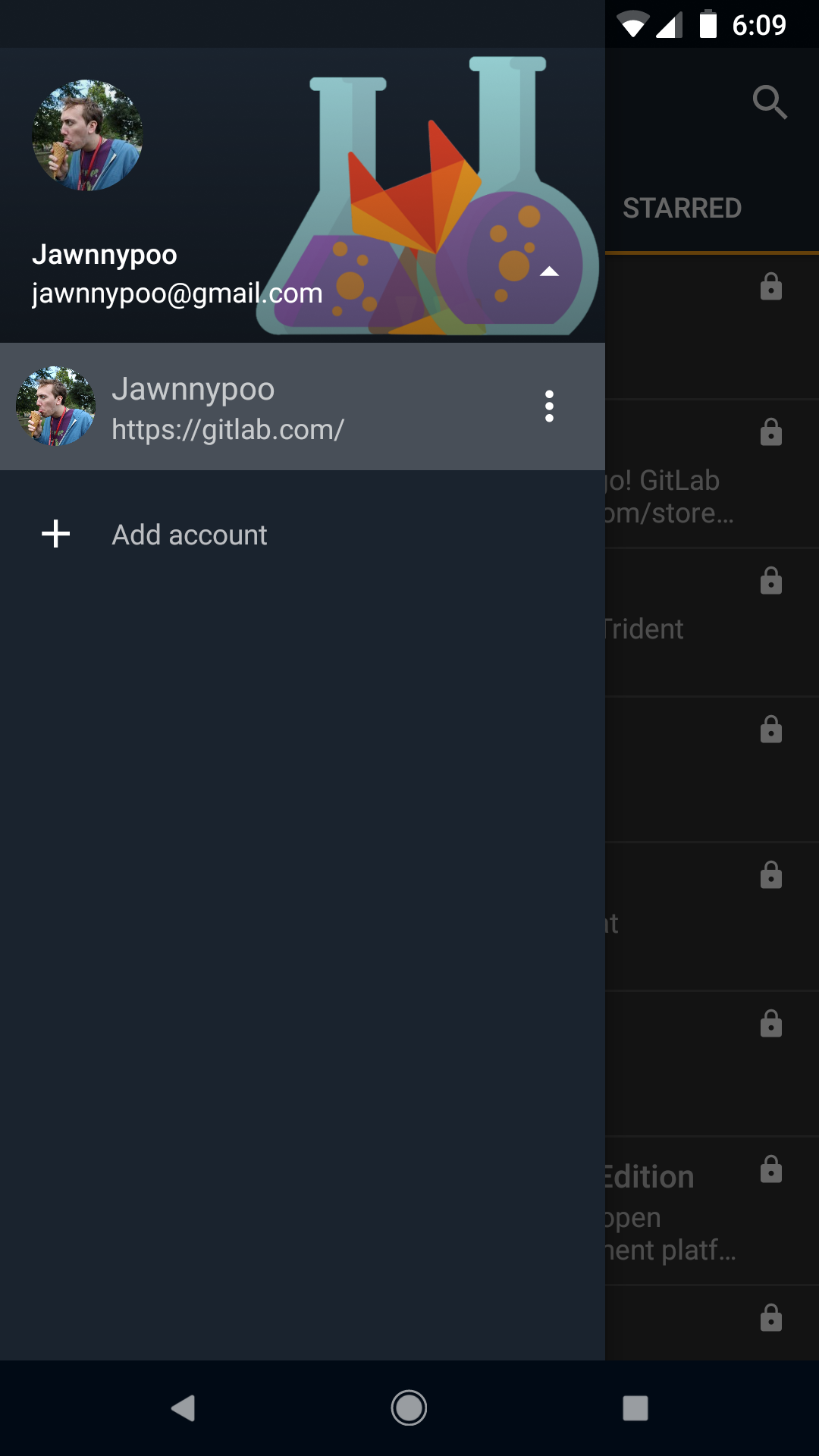Tap Add account
The height and width of the screenshot is (1456, 819).
point(190,535)
